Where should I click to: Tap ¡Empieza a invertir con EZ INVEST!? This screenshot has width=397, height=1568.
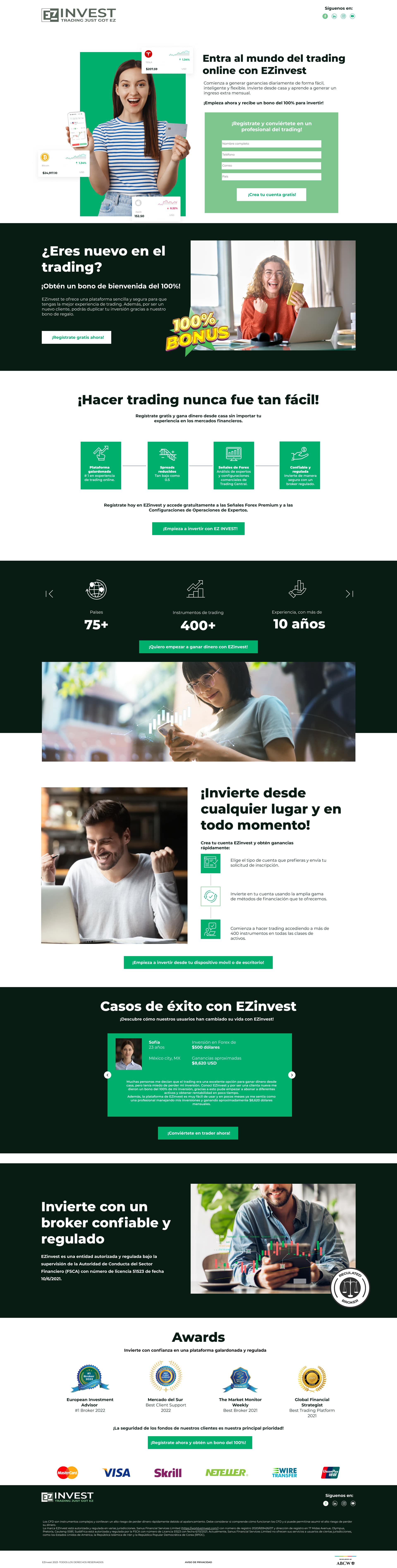coord(198,528)
